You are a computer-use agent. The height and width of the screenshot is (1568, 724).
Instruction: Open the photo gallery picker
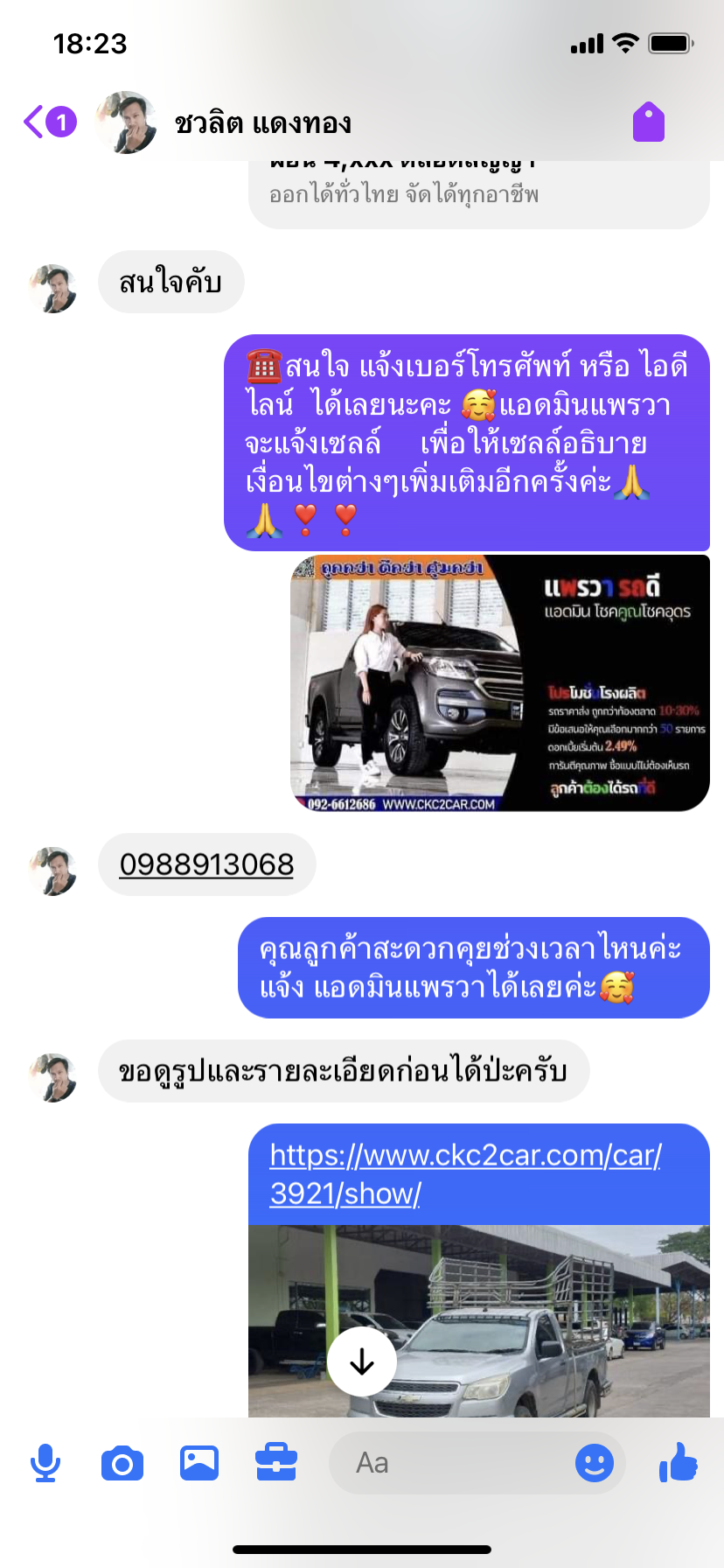(199, 1463)
